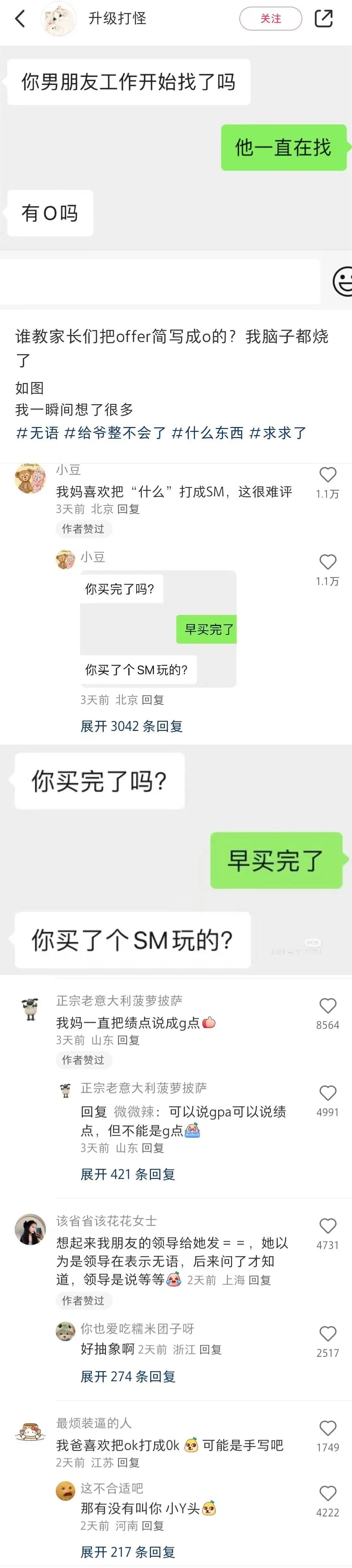Like 这不合适吧's reply about 小Y头
This screenshot has height=1568, width=352.
[x=328, y=1493]
